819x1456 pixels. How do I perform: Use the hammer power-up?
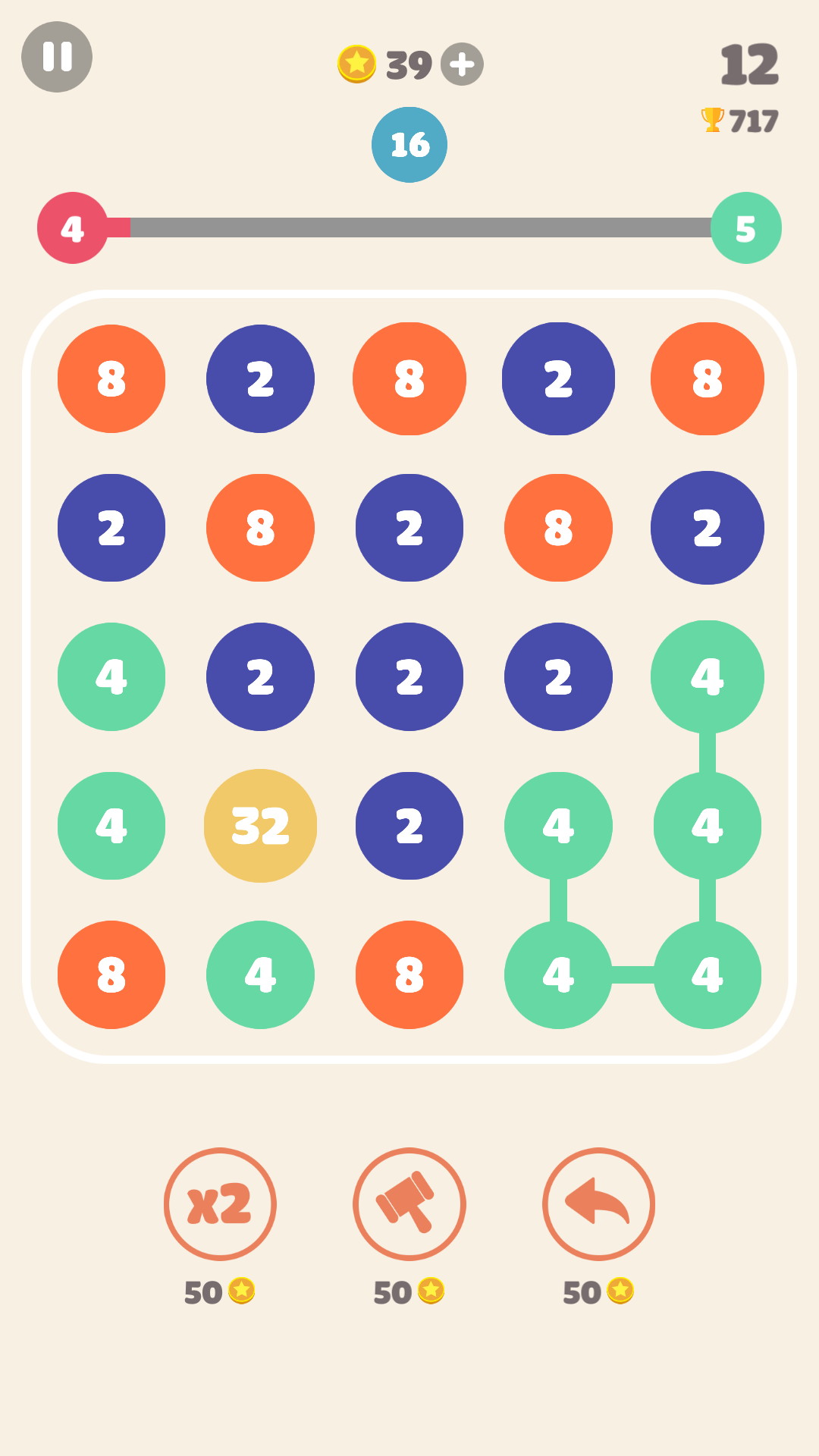tap(409, 1203)
